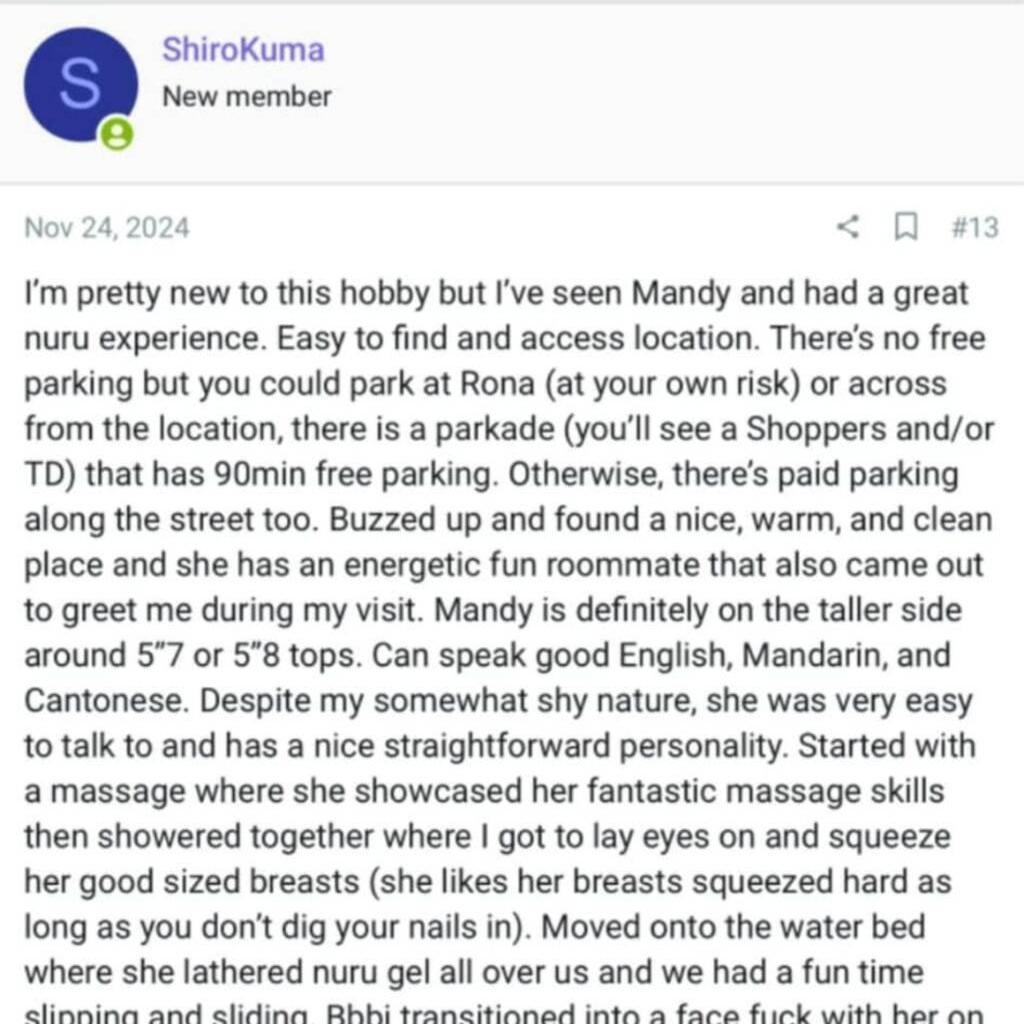Viewport: 1024px width, 1024px height.
Task: Open the Nov 24, 2024 timestamp link
Action: coord(106,228)
